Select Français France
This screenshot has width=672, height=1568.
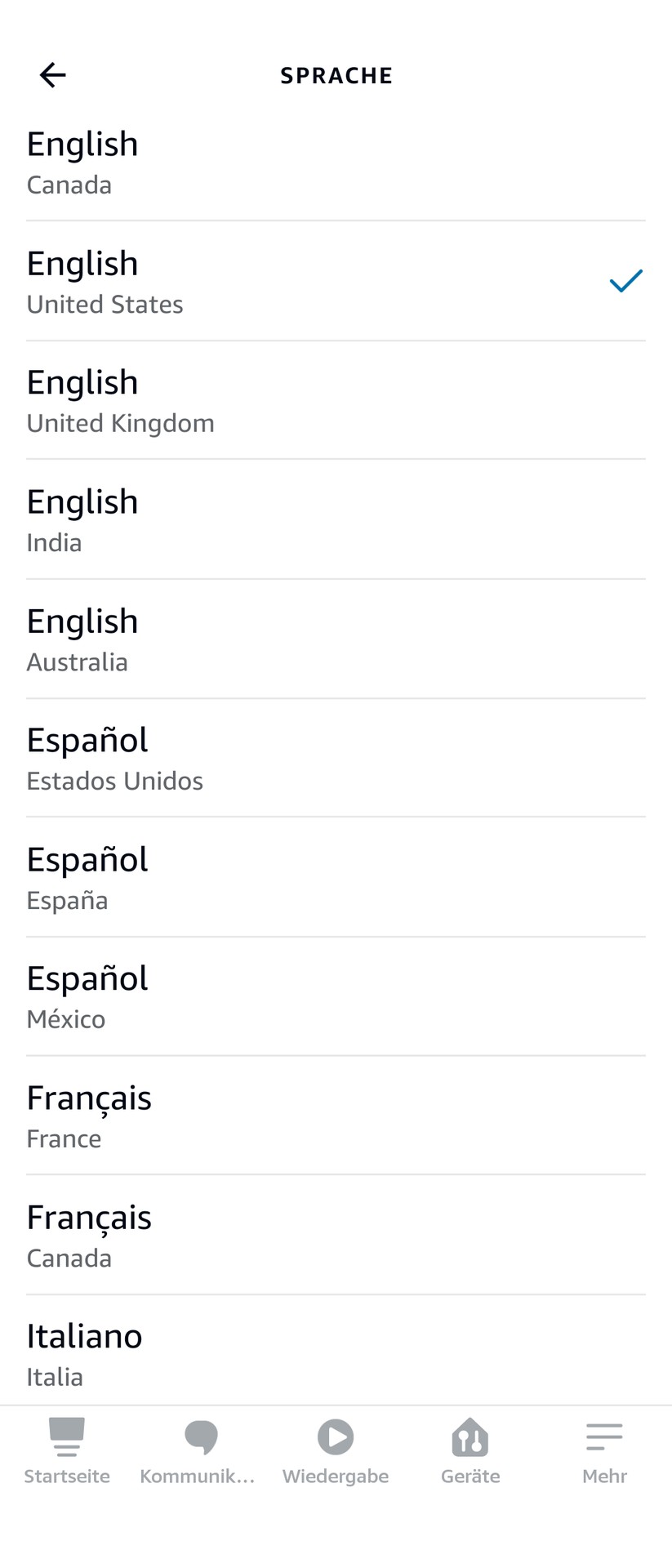tap(335, 1116)
